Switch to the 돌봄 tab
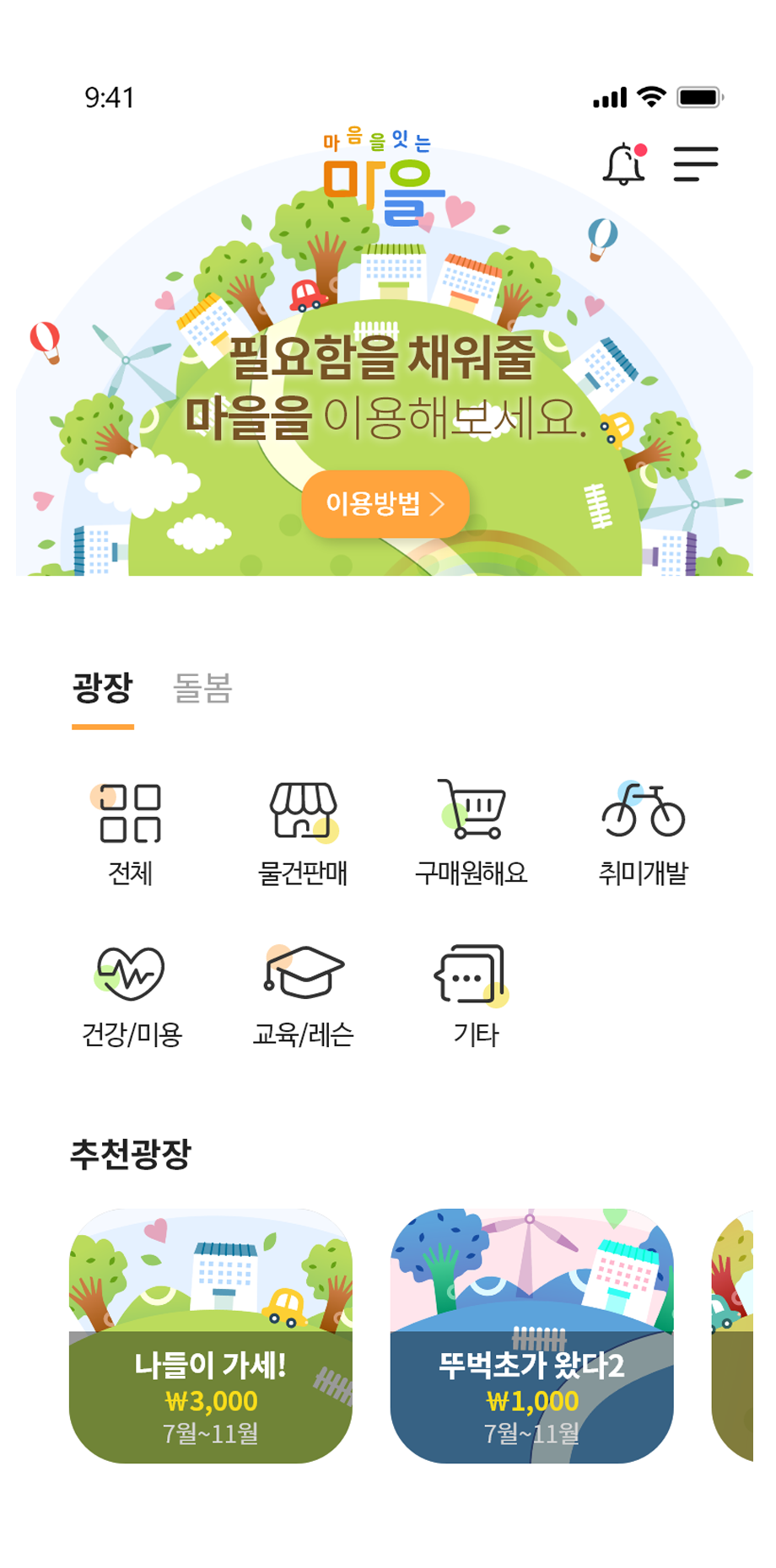The height and width of the screenshot is (1568, 776). tap(202, 688)
